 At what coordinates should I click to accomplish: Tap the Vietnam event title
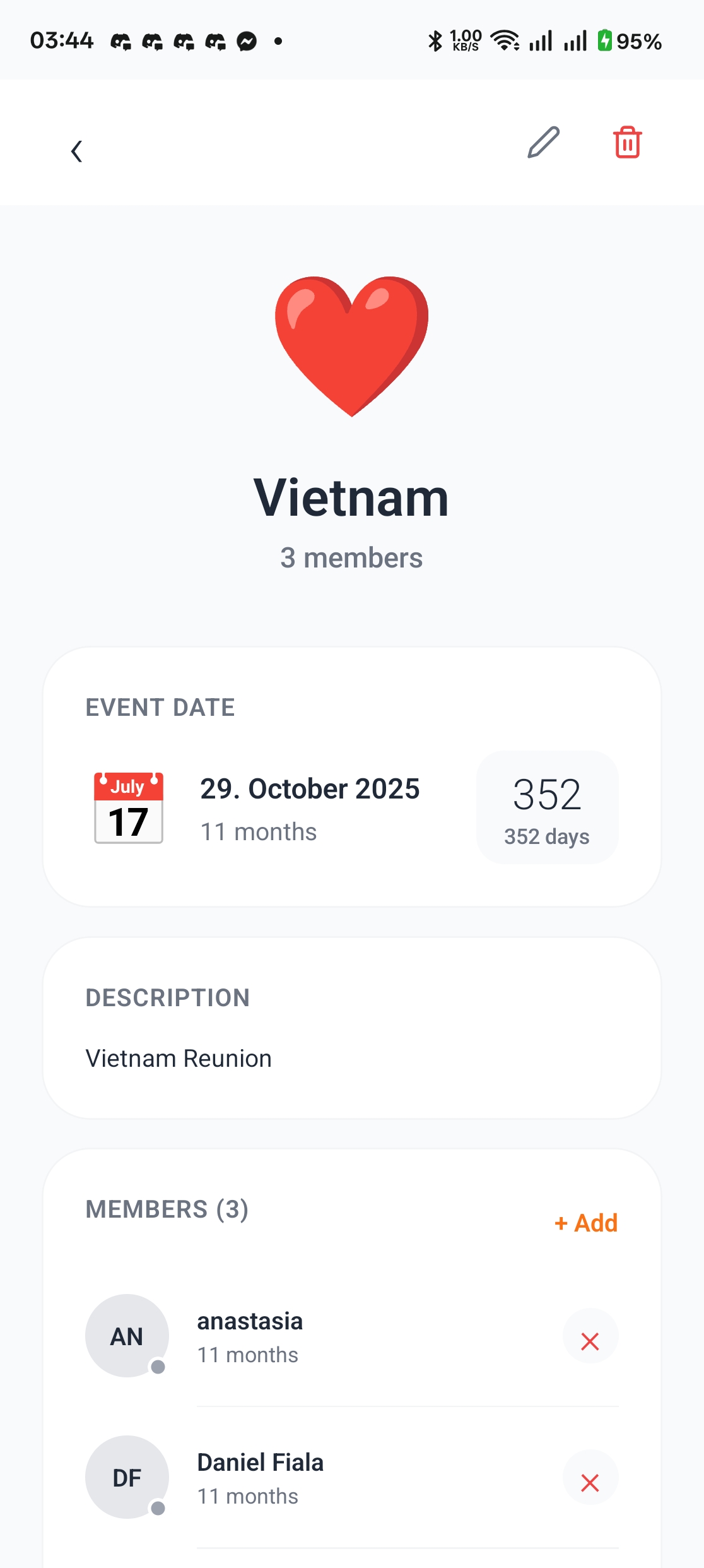click(351, 499)
